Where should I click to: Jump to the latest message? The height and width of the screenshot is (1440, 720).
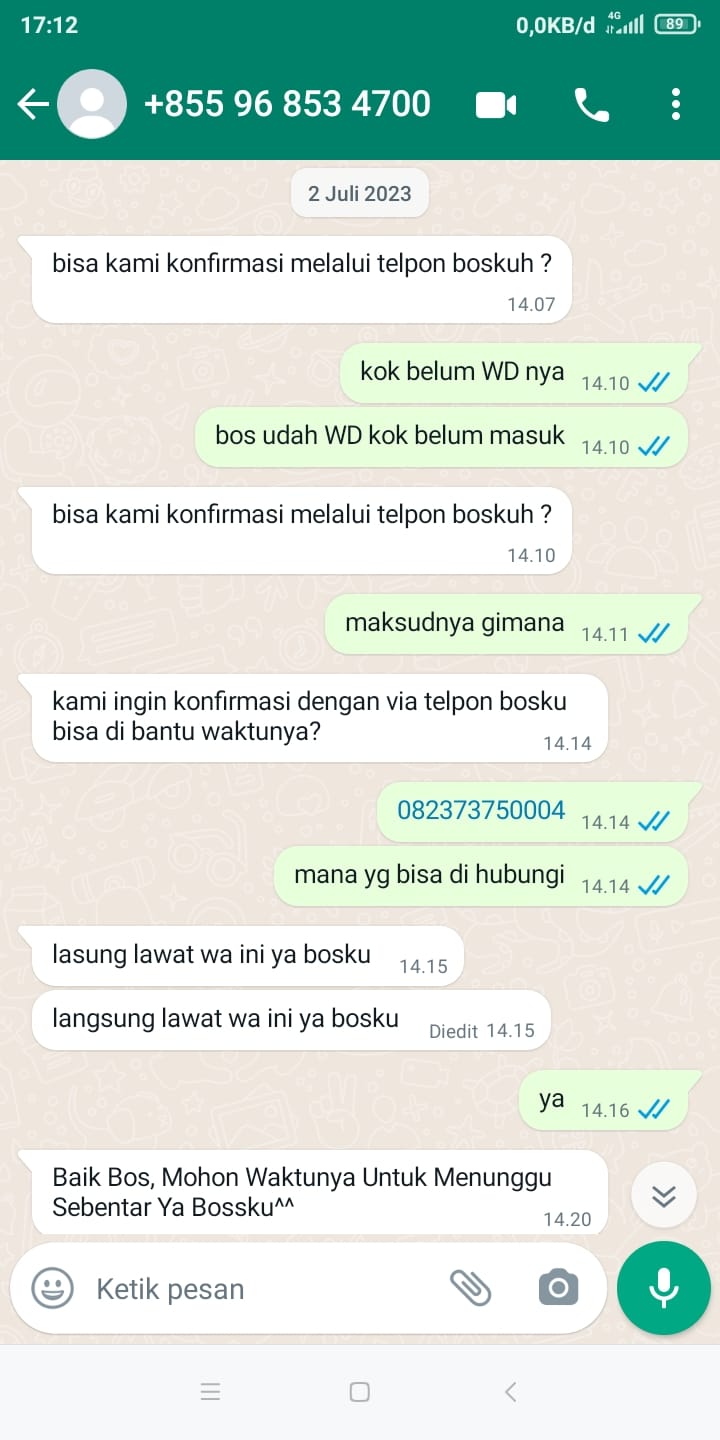point(664,1196)
